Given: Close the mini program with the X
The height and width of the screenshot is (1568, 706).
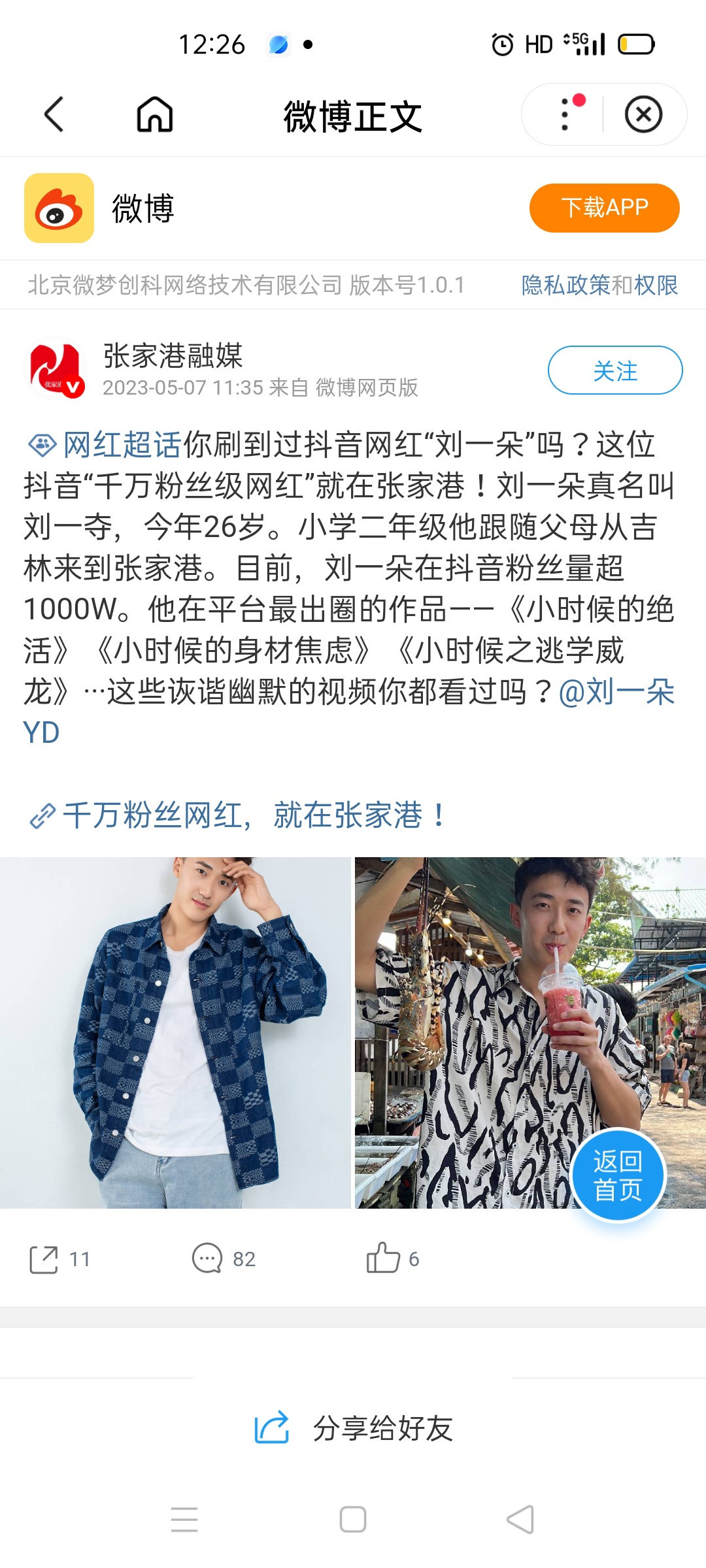Looking at the screenshot, I should point(643,114).
